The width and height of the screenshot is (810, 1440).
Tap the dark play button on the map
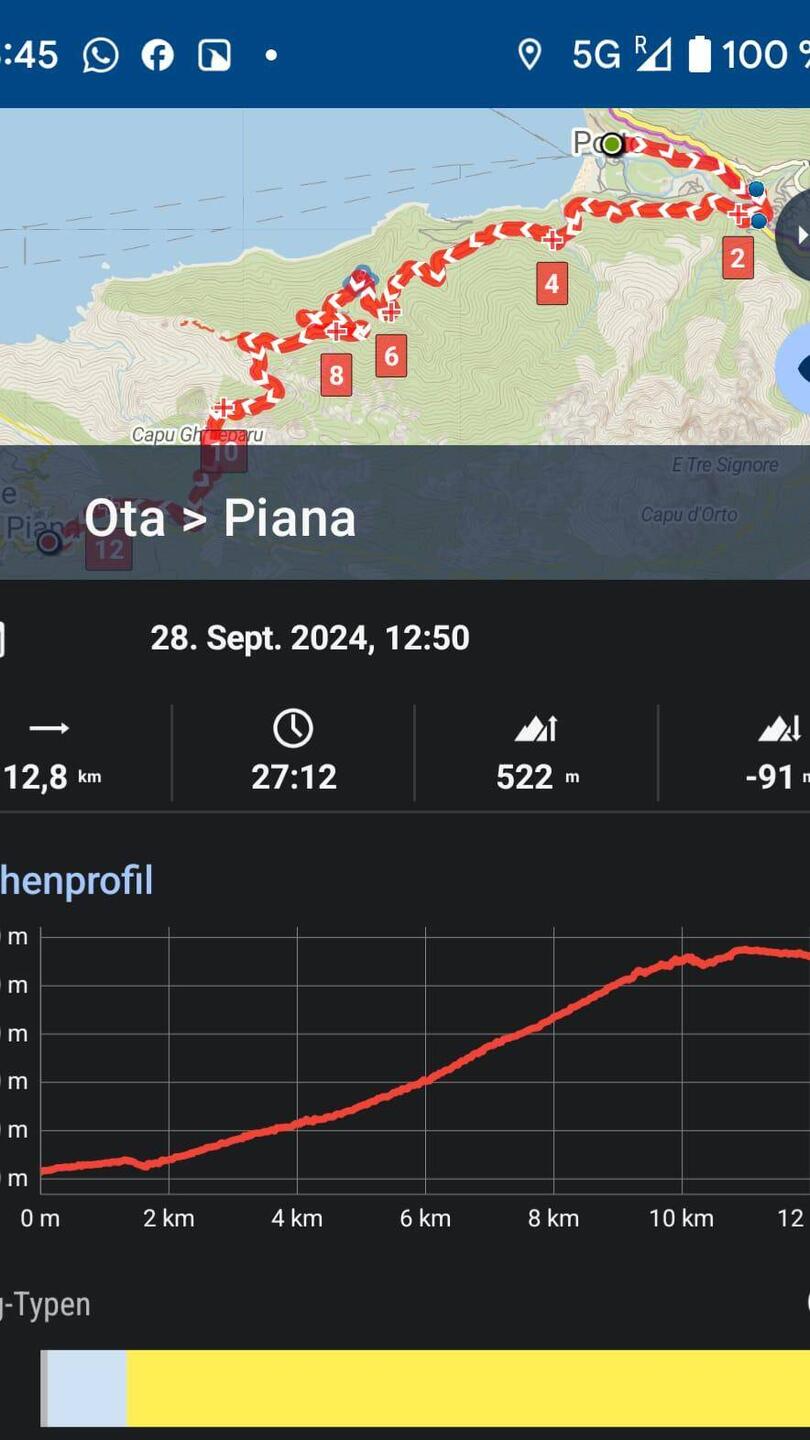click(796, 234)
